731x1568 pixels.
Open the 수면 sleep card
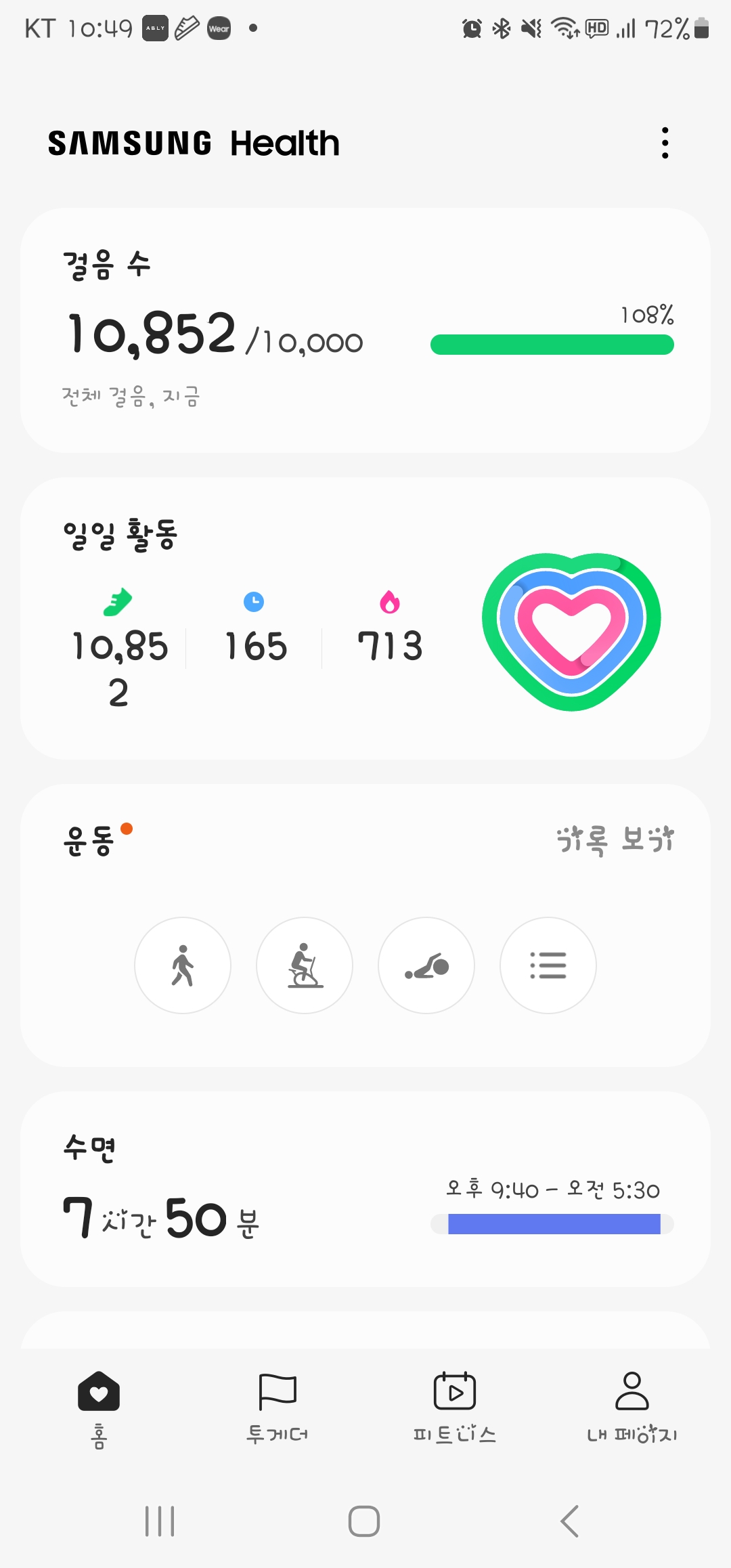point(365,1190)
